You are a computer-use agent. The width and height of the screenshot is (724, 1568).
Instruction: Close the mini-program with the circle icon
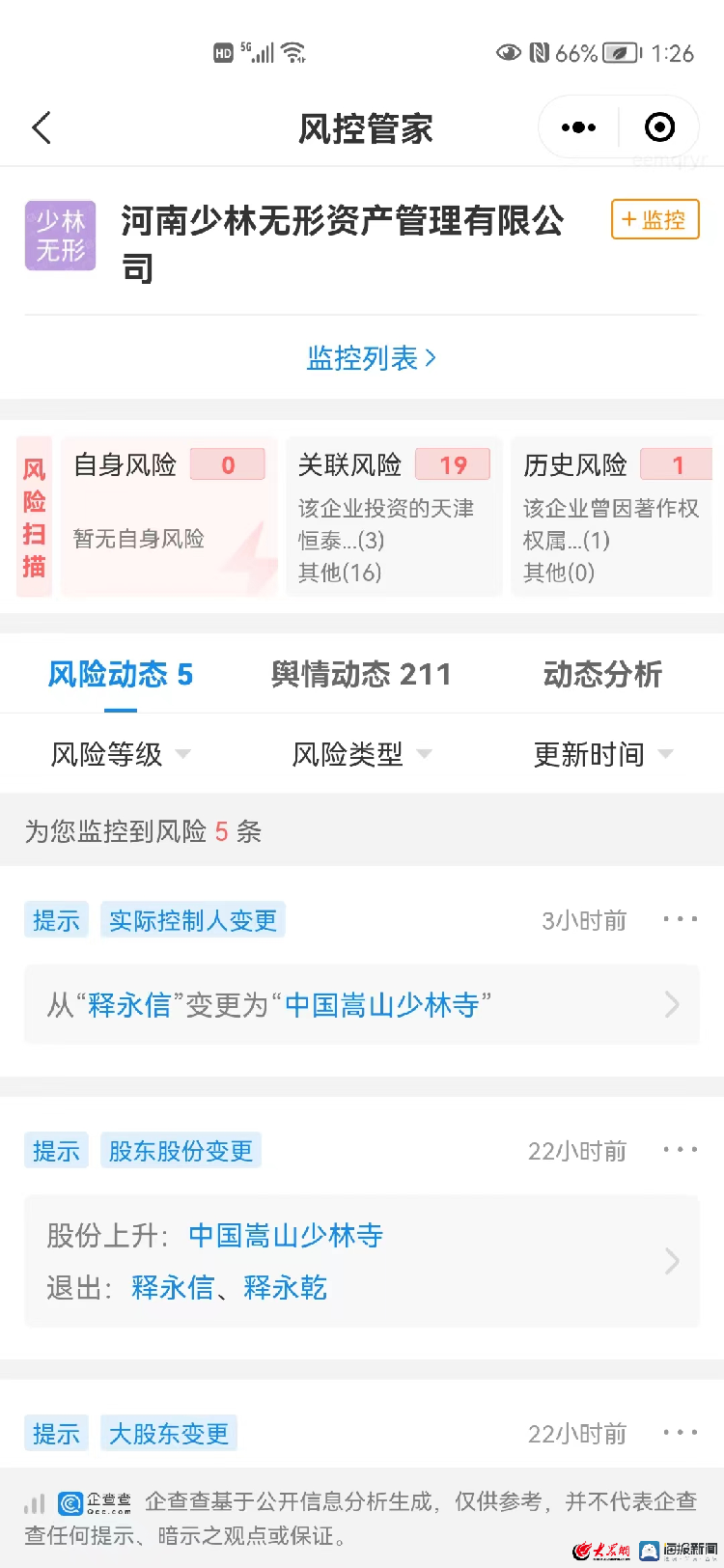(x=659, y=127)
